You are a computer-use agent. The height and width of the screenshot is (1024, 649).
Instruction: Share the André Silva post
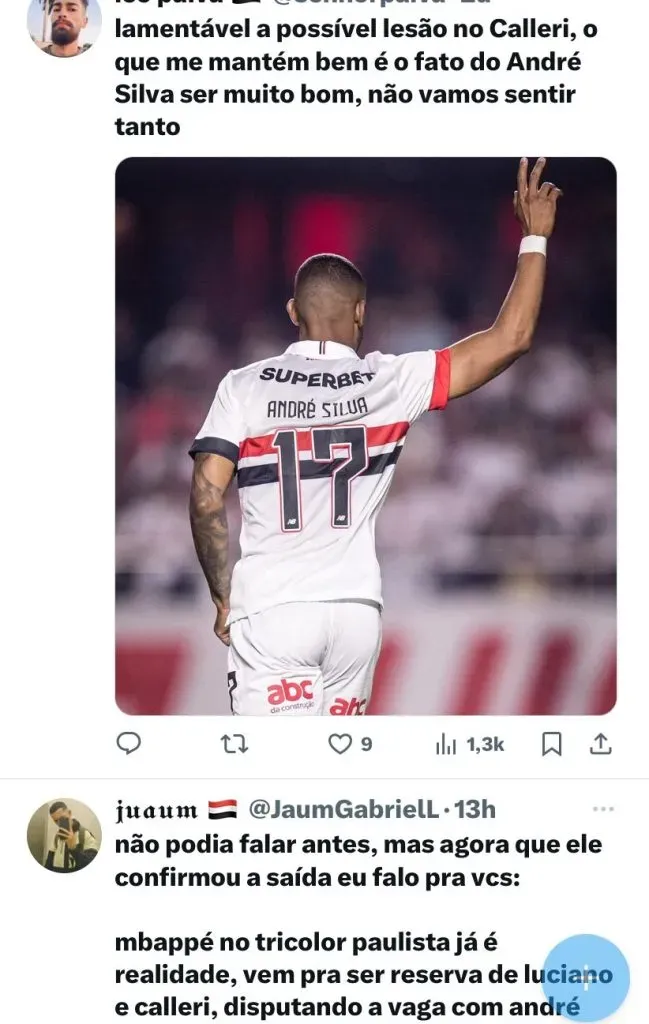(x=600, y=743)
